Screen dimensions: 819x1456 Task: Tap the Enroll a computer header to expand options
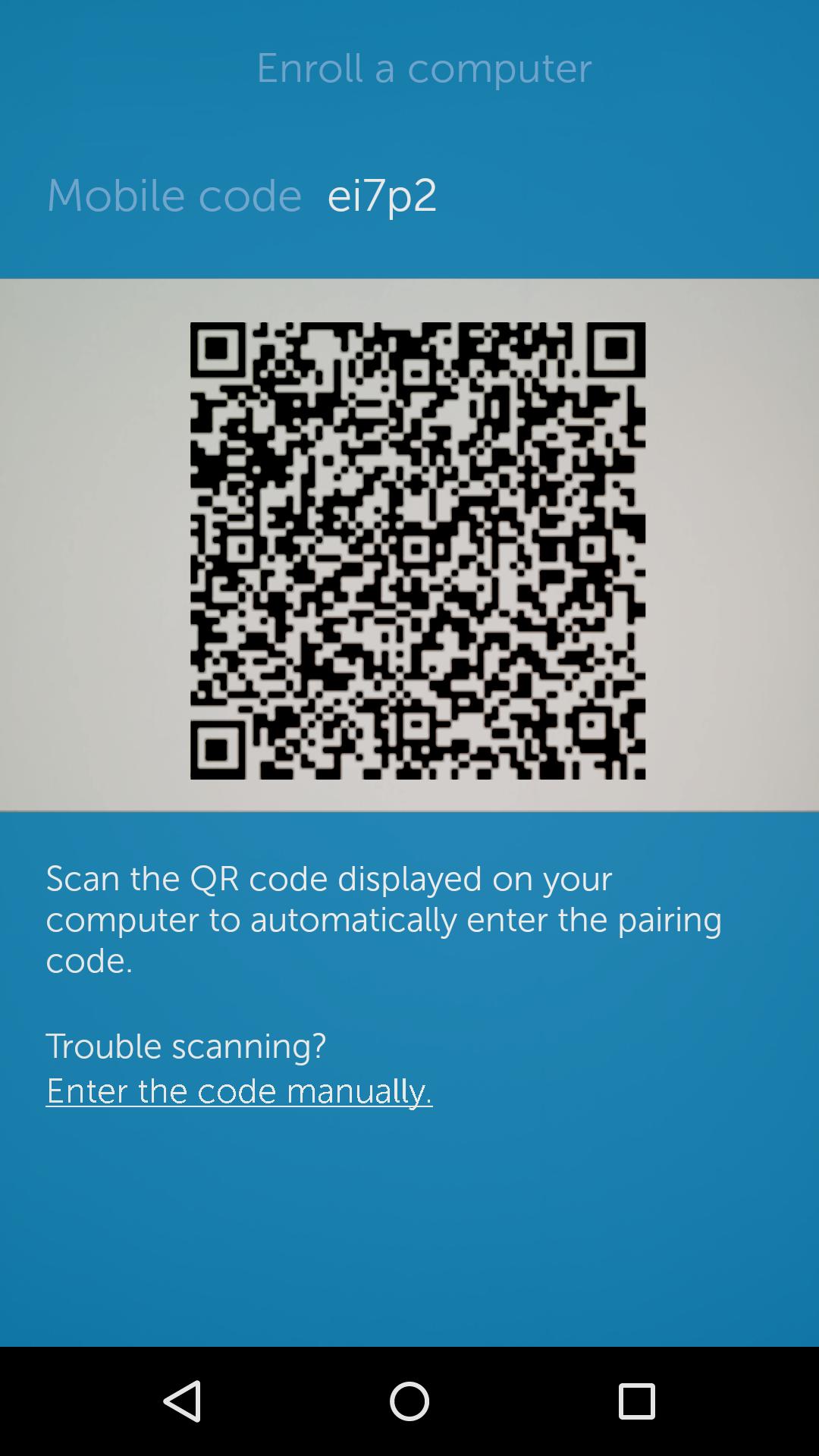[423, 67]
